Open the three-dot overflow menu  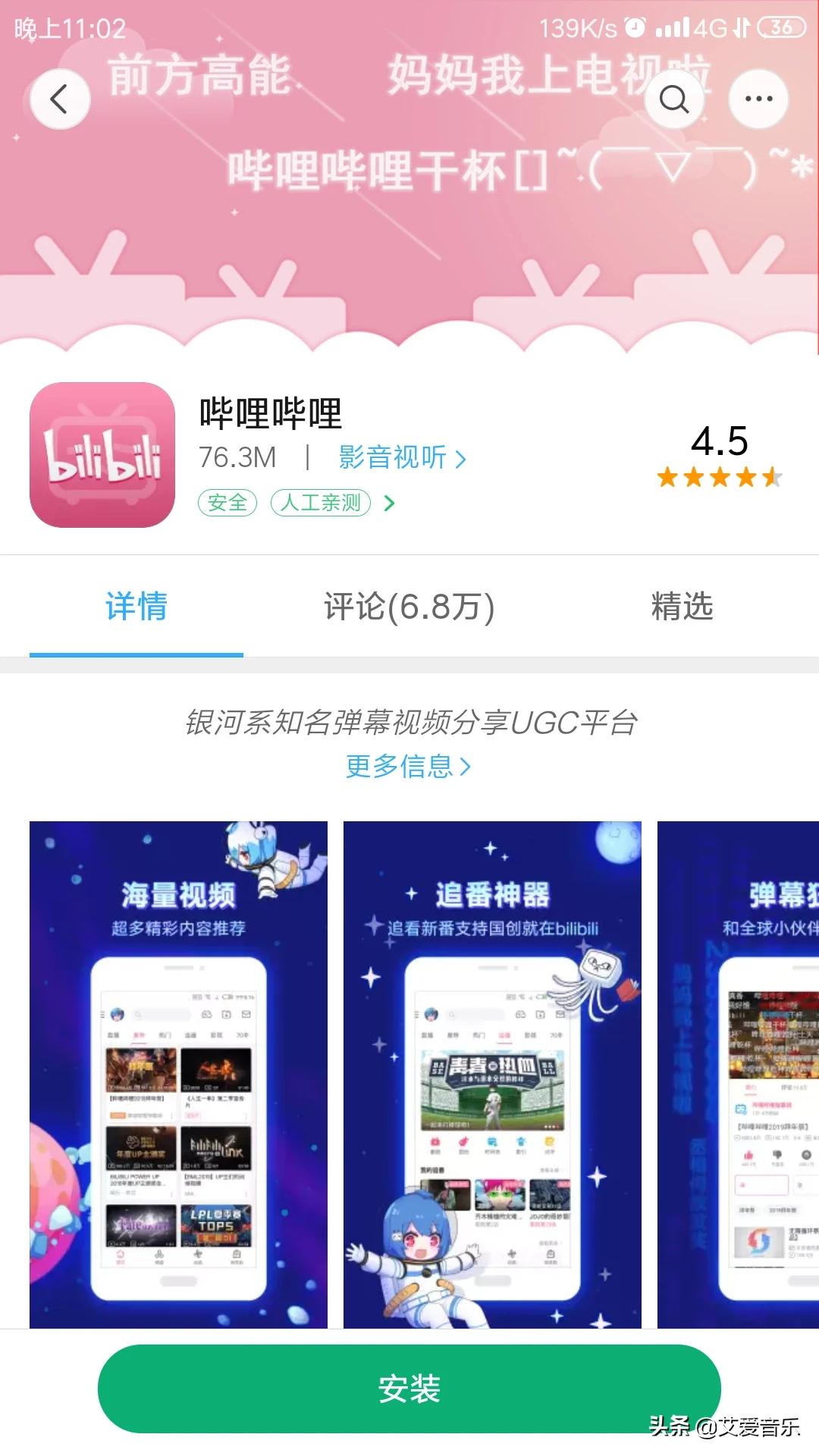(x=758, y=99)
